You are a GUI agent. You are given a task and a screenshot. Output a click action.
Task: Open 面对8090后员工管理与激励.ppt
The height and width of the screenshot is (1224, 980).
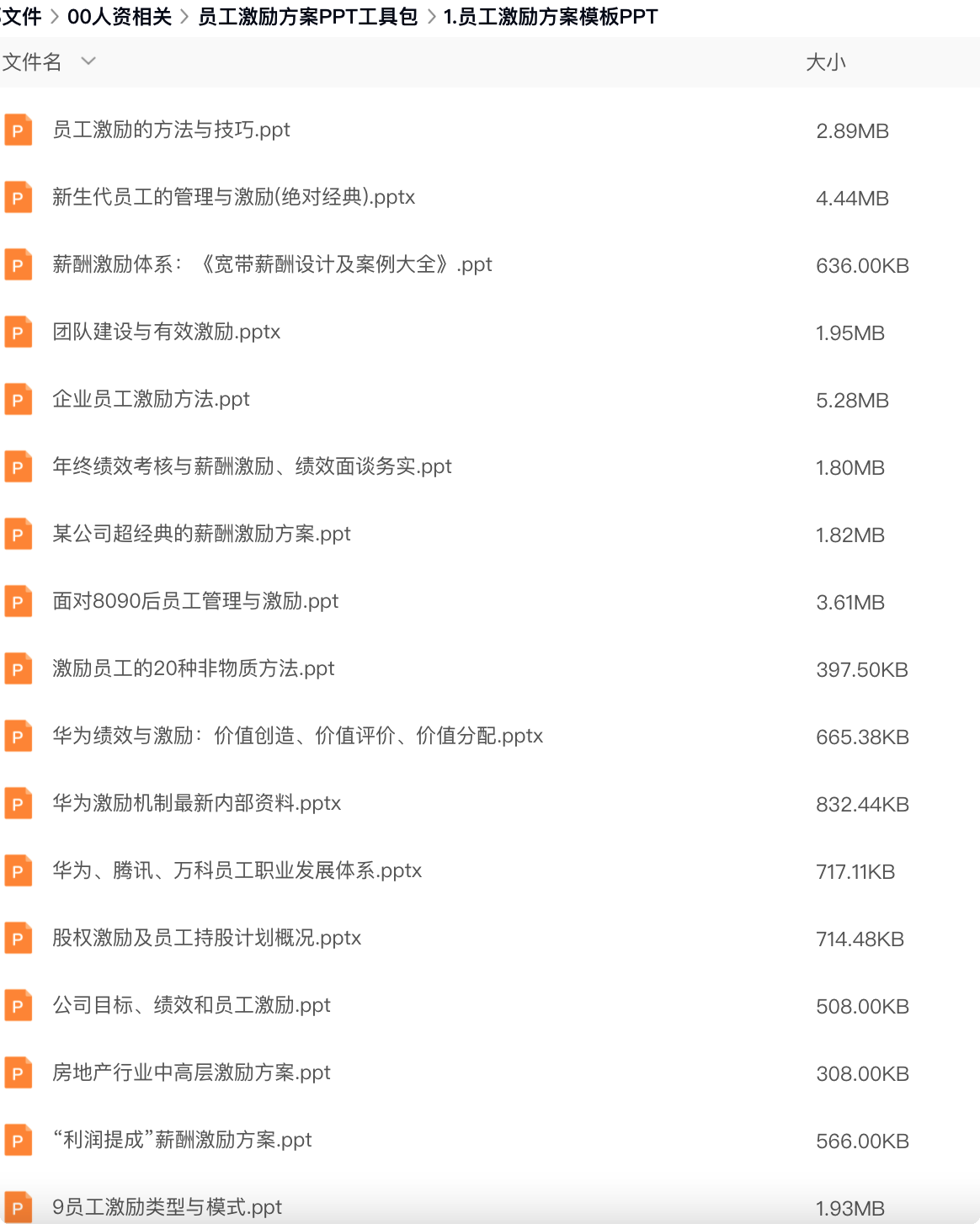pos(195,601)
